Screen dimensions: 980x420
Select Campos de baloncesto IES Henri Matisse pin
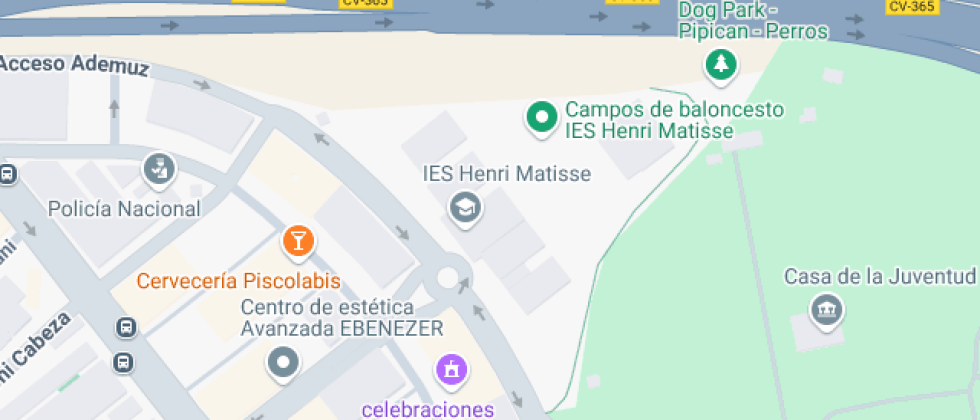point(542,118)
